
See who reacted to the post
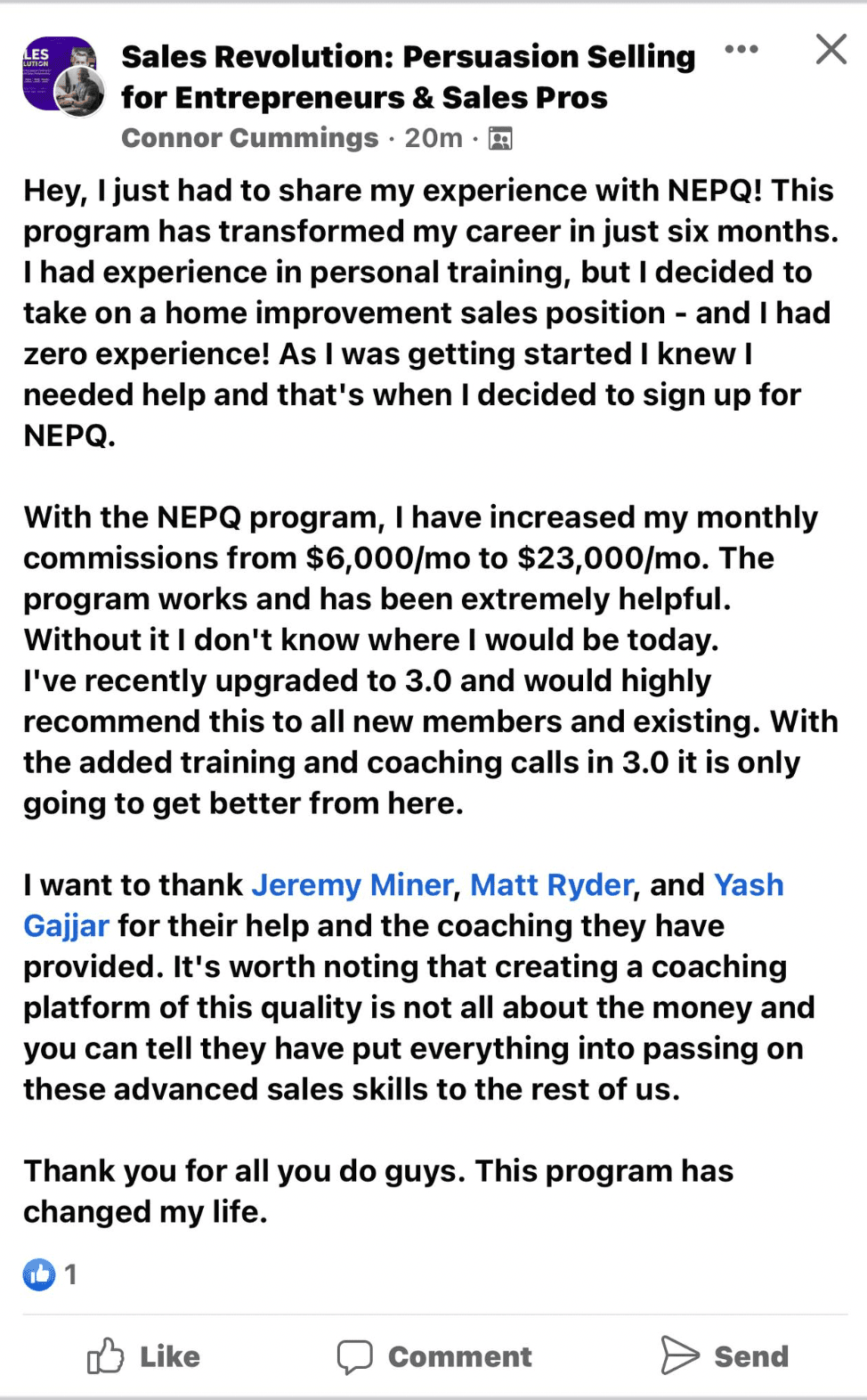(x=50, y=1274)
